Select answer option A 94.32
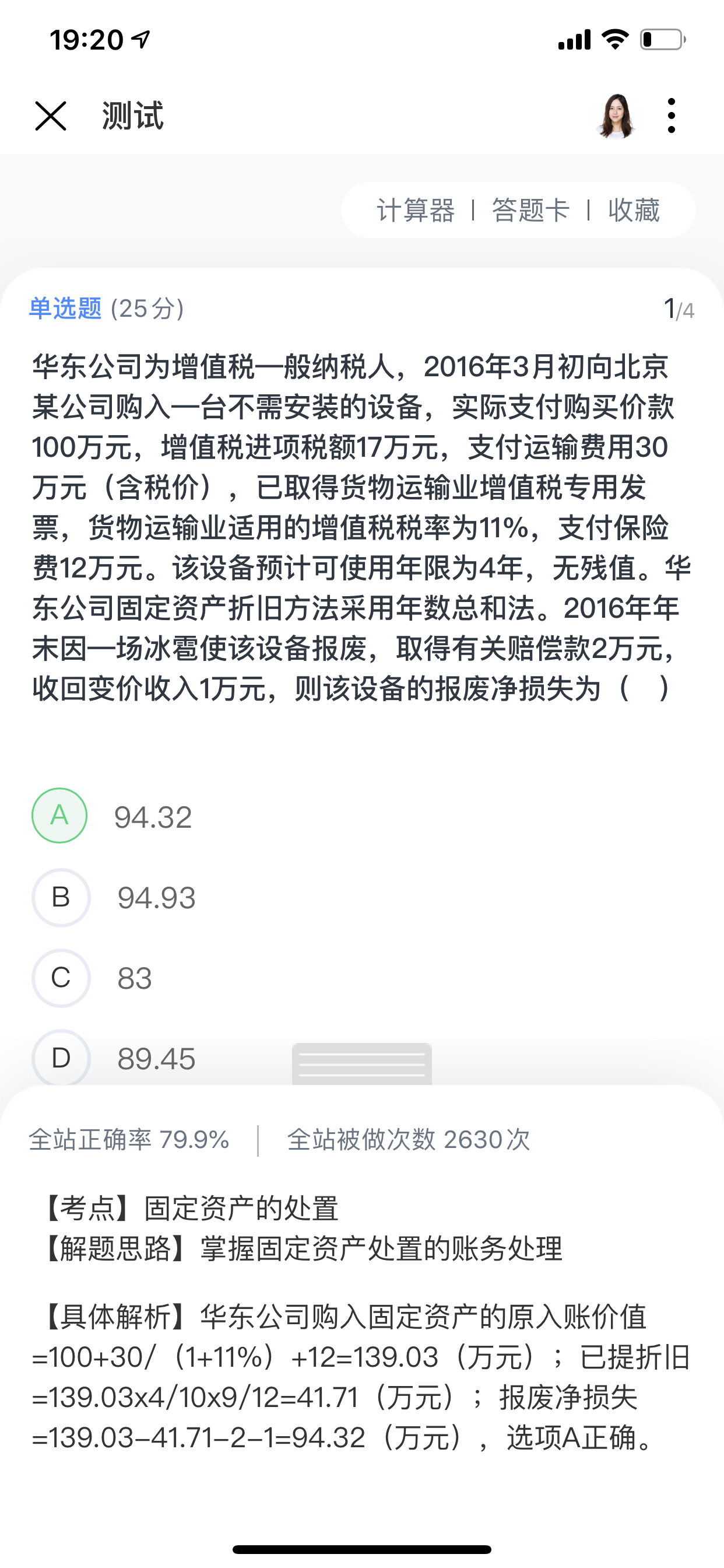The width and height of the screenshot is (724, 1568). [x=59, y=815]
